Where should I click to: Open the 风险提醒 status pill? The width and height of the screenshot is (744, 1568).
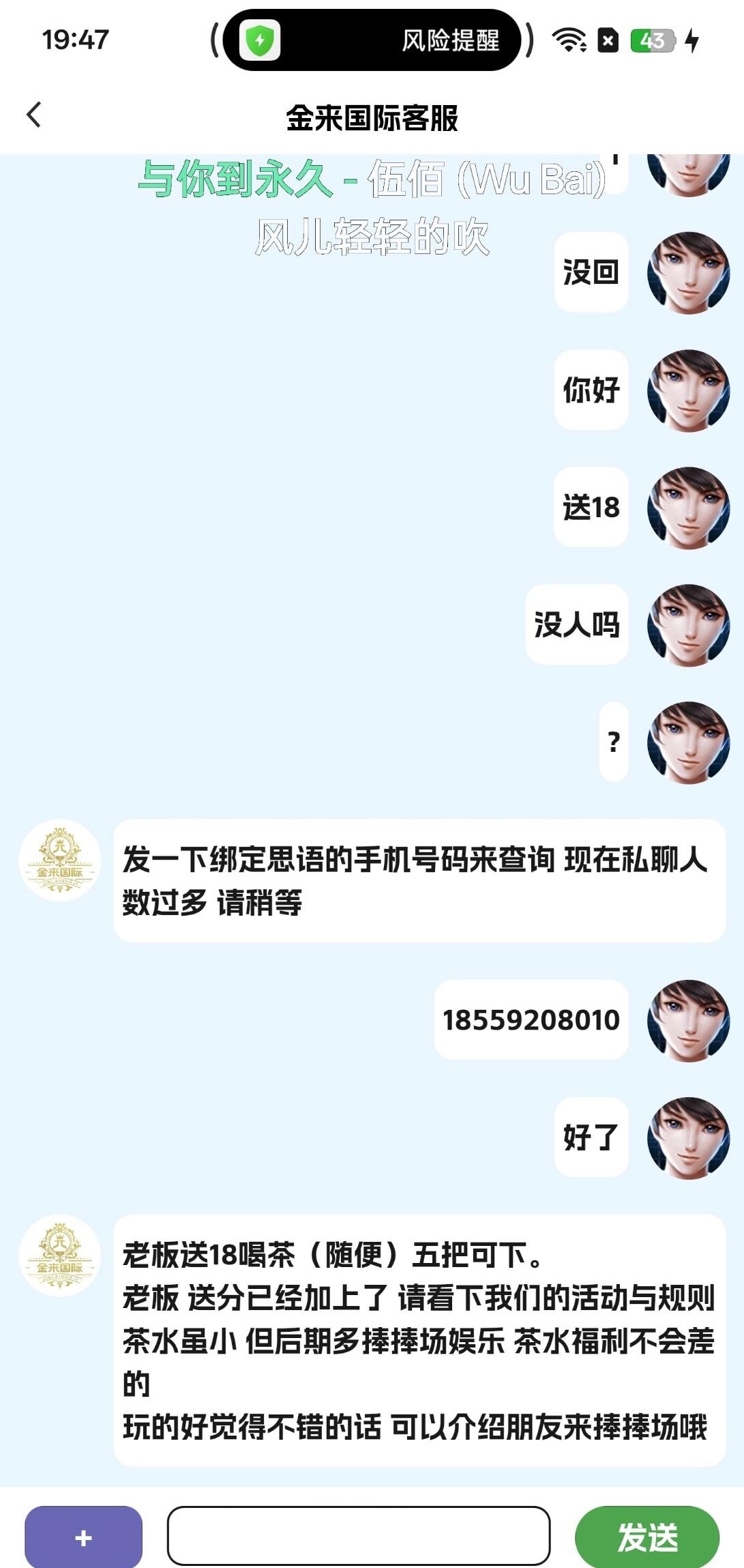coord(372,40)
